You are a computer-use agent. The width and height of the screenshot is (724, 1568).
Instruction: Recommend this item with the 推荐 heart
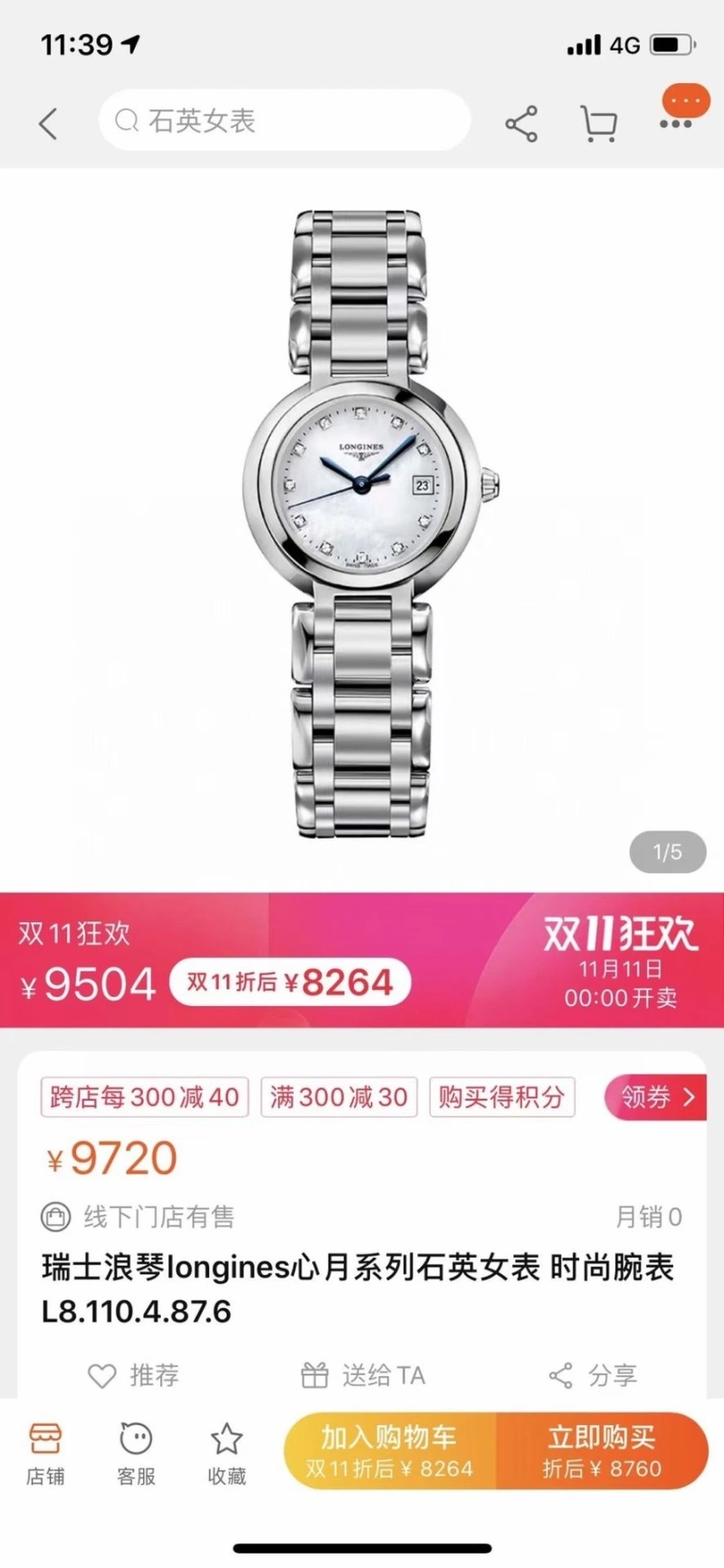coord(134,1375)
